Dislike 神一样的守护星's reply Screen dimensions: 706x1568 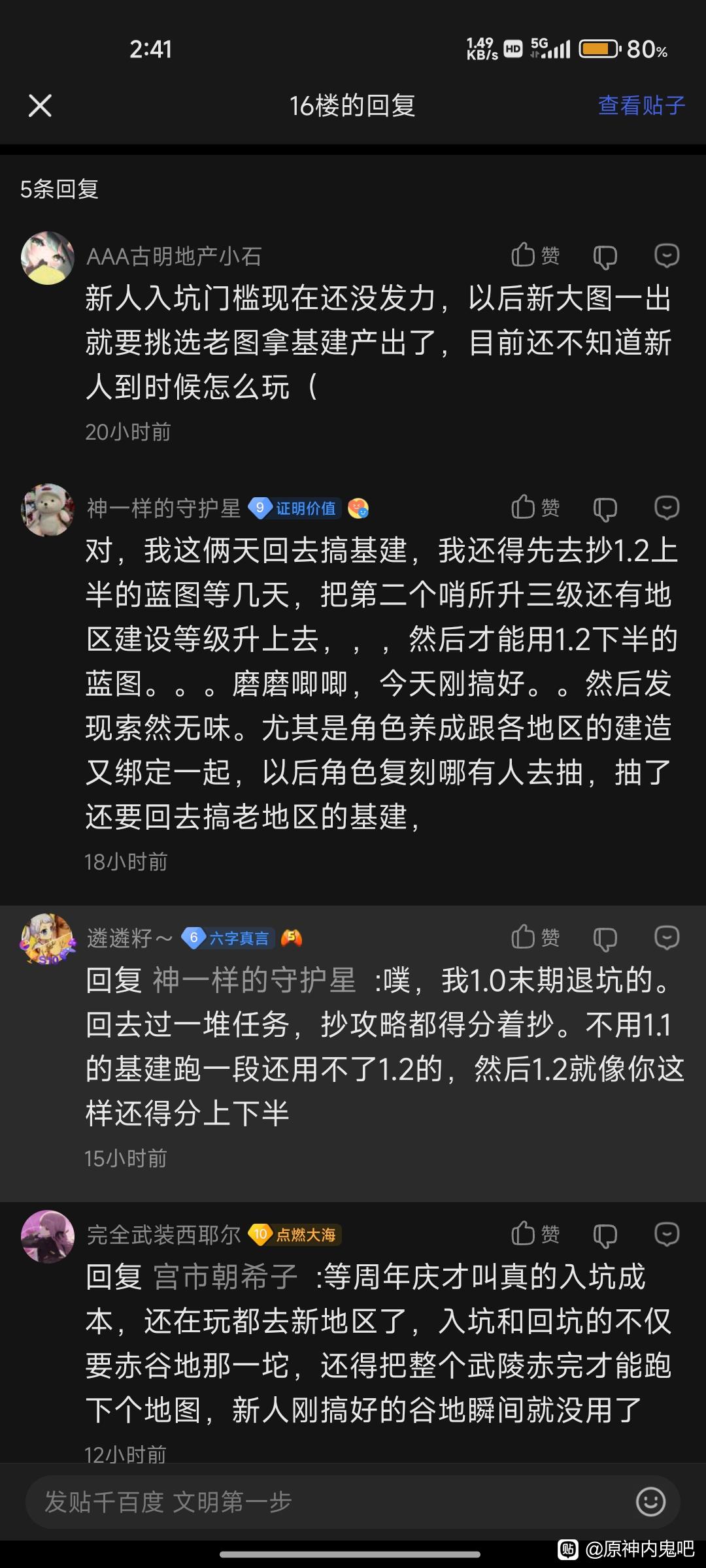(x=605, y=508)
